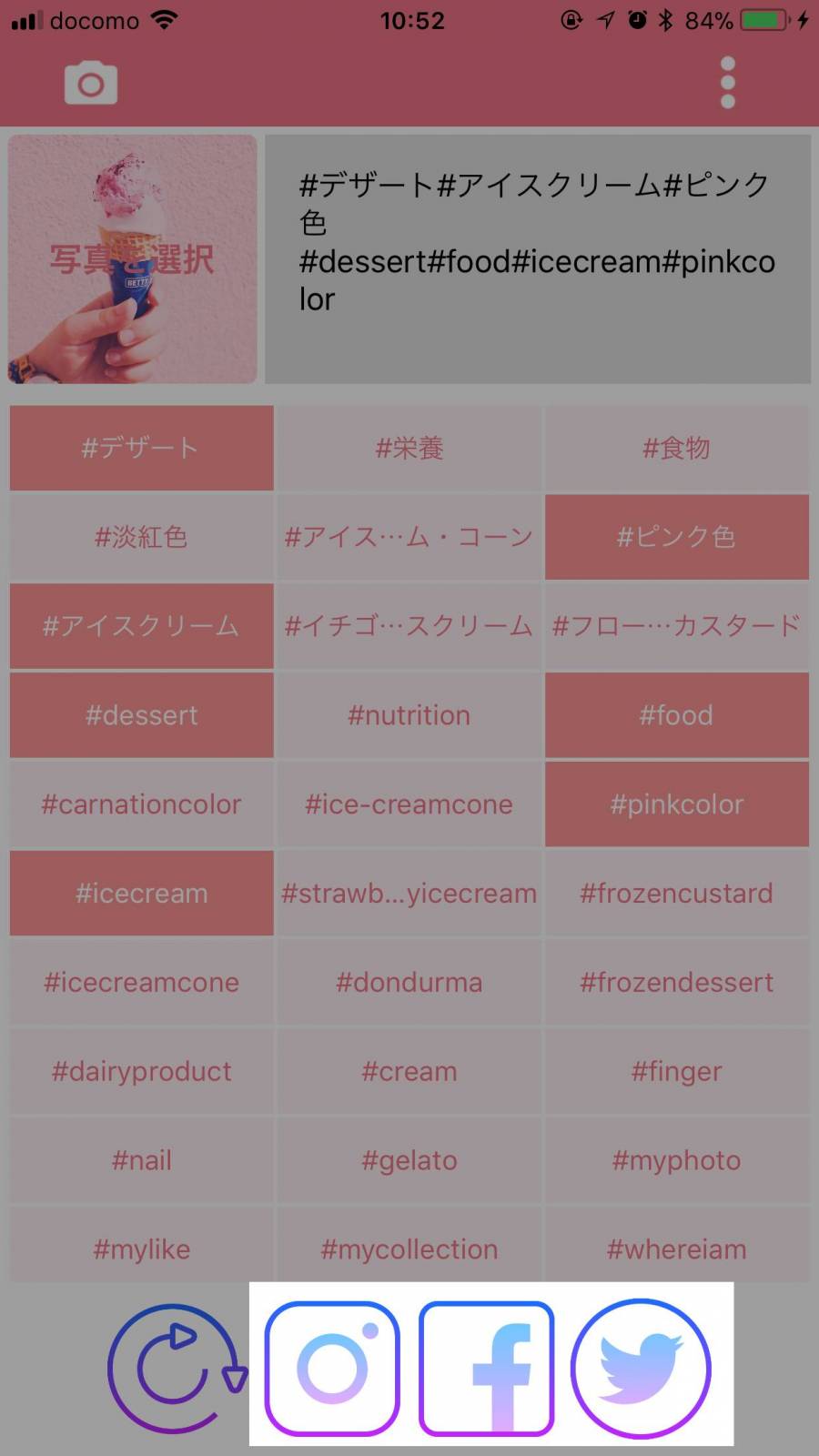
Task: Add the #食物 hashtag
Action: pyautogui.click(x=676, y=448)
